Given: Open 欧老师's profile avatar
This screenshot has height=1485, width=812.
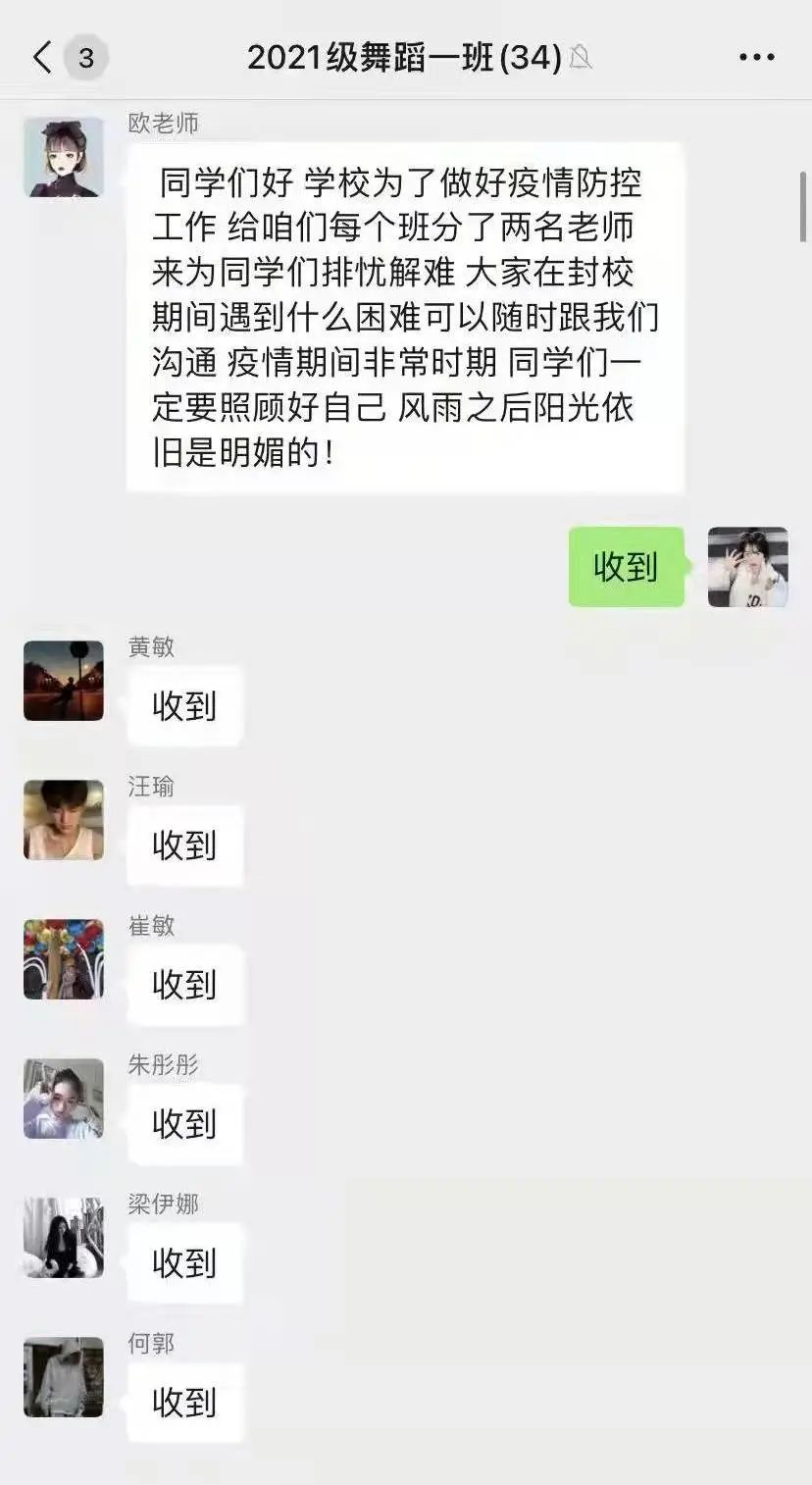Looking at the screenshot, I should [x=64, y=157].
